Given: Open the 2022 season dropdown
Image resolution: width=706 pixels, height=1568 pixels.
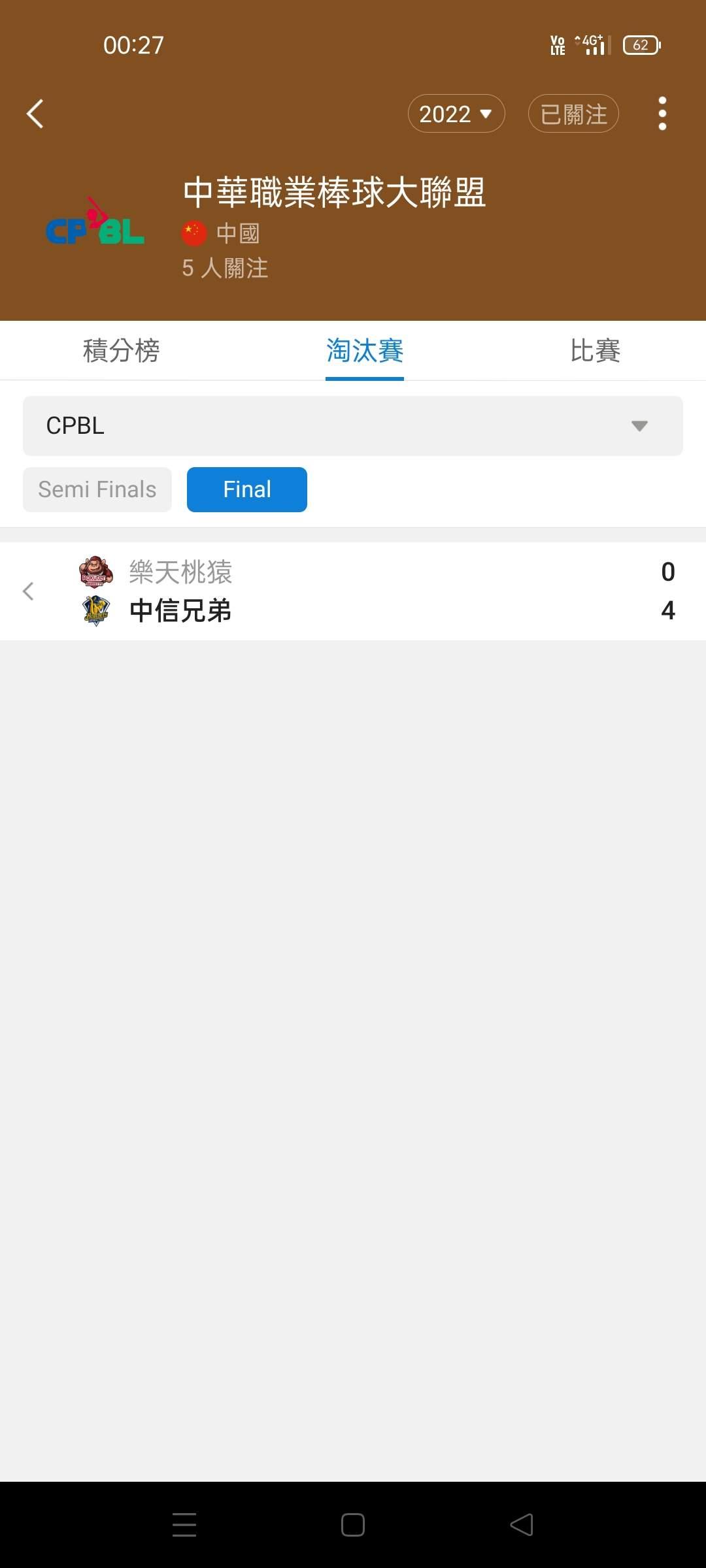Looking at the screenshot, I should coord(456,114).
